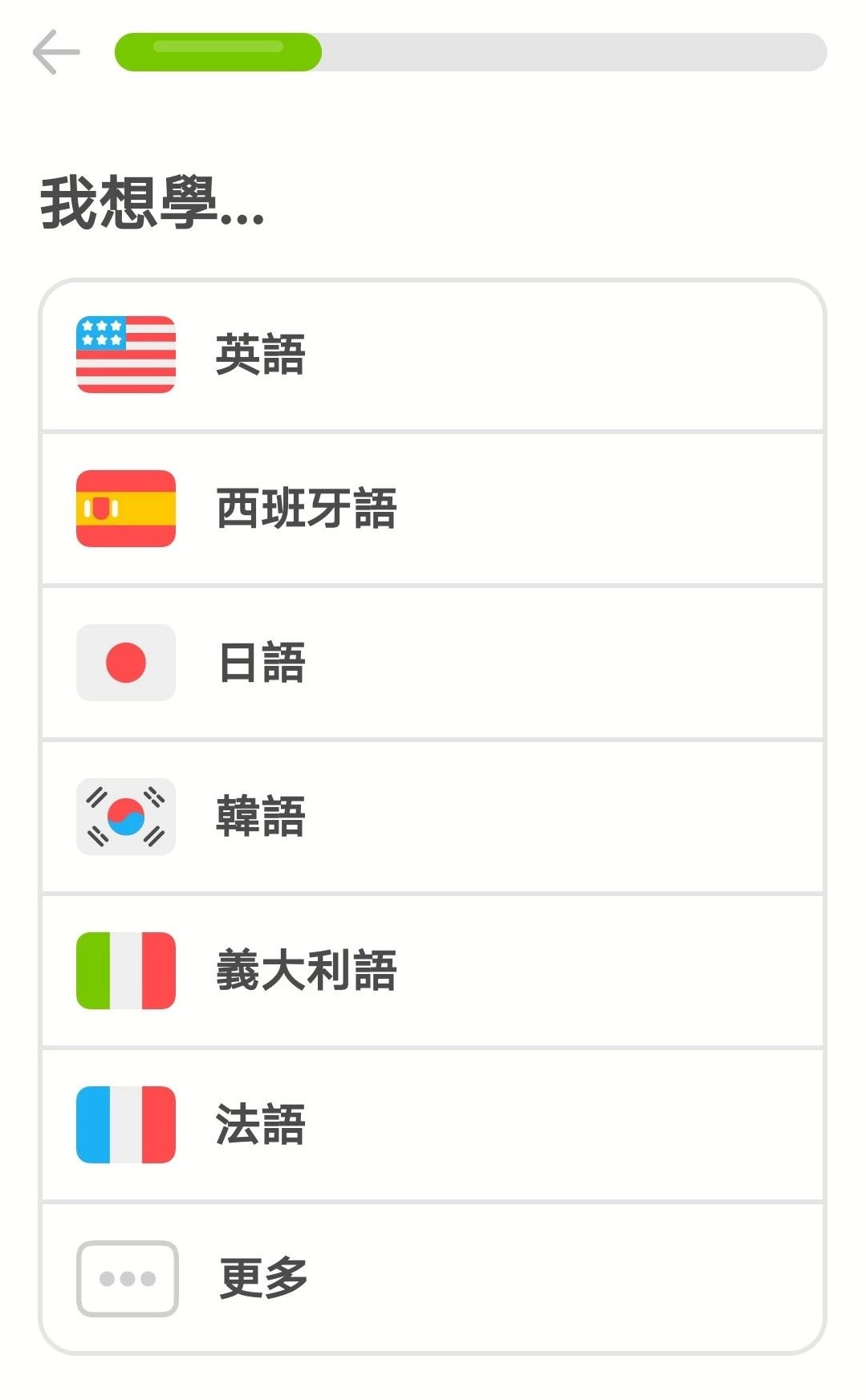Click the ellipsis icon next to 更多
866x1400 pixels.
pos(125,1277)
